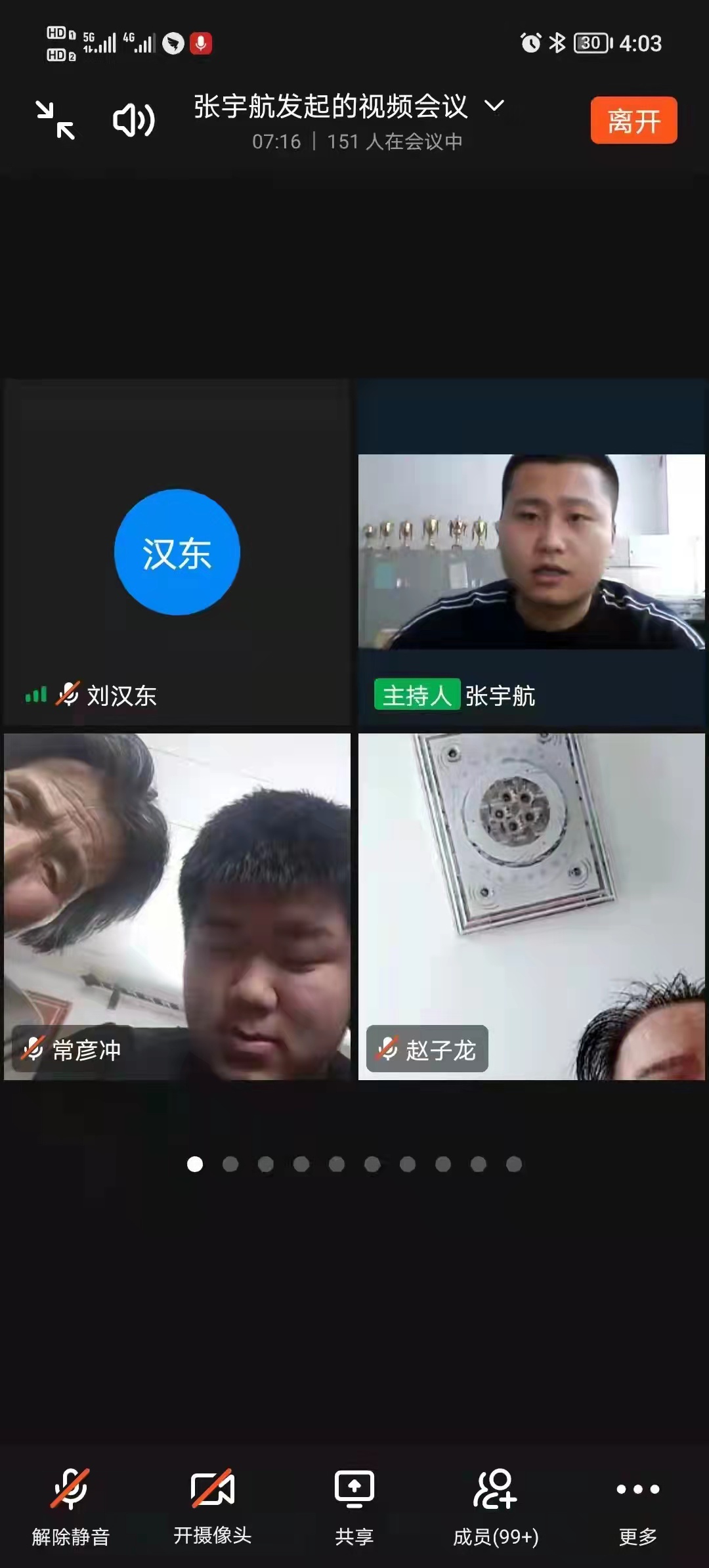The height and width of the screenshot is (1568, 709).
Task: Expand meeting title dropdown
Action: coord(494,106)
